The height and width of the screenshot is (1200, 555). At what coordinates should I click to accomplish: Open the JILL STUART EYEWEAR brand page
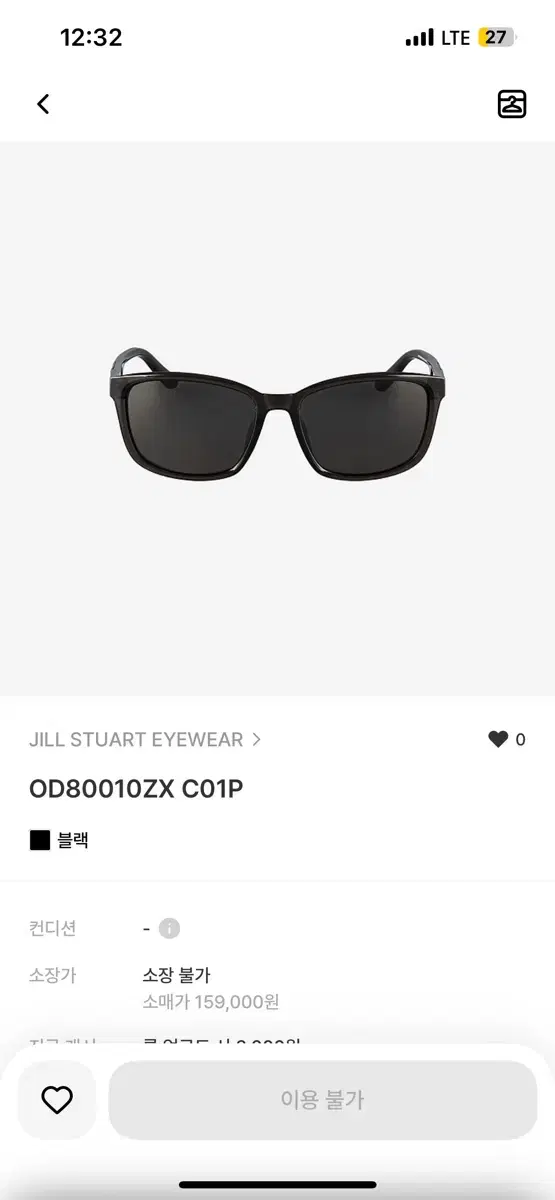[146, 740]
